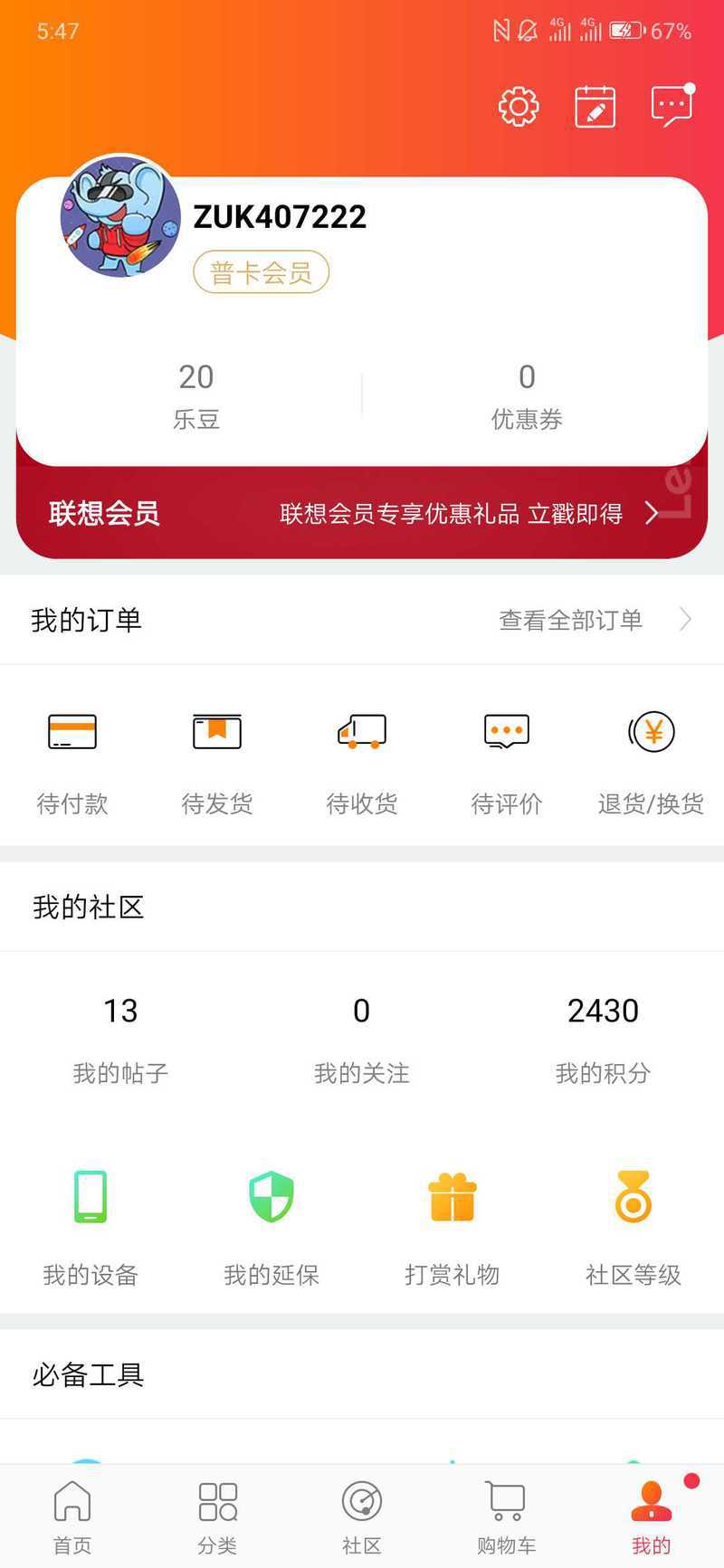724x1568 pixels.
Task: Open the 普卡会员 membership badge
Action: (x=261, y=272)
